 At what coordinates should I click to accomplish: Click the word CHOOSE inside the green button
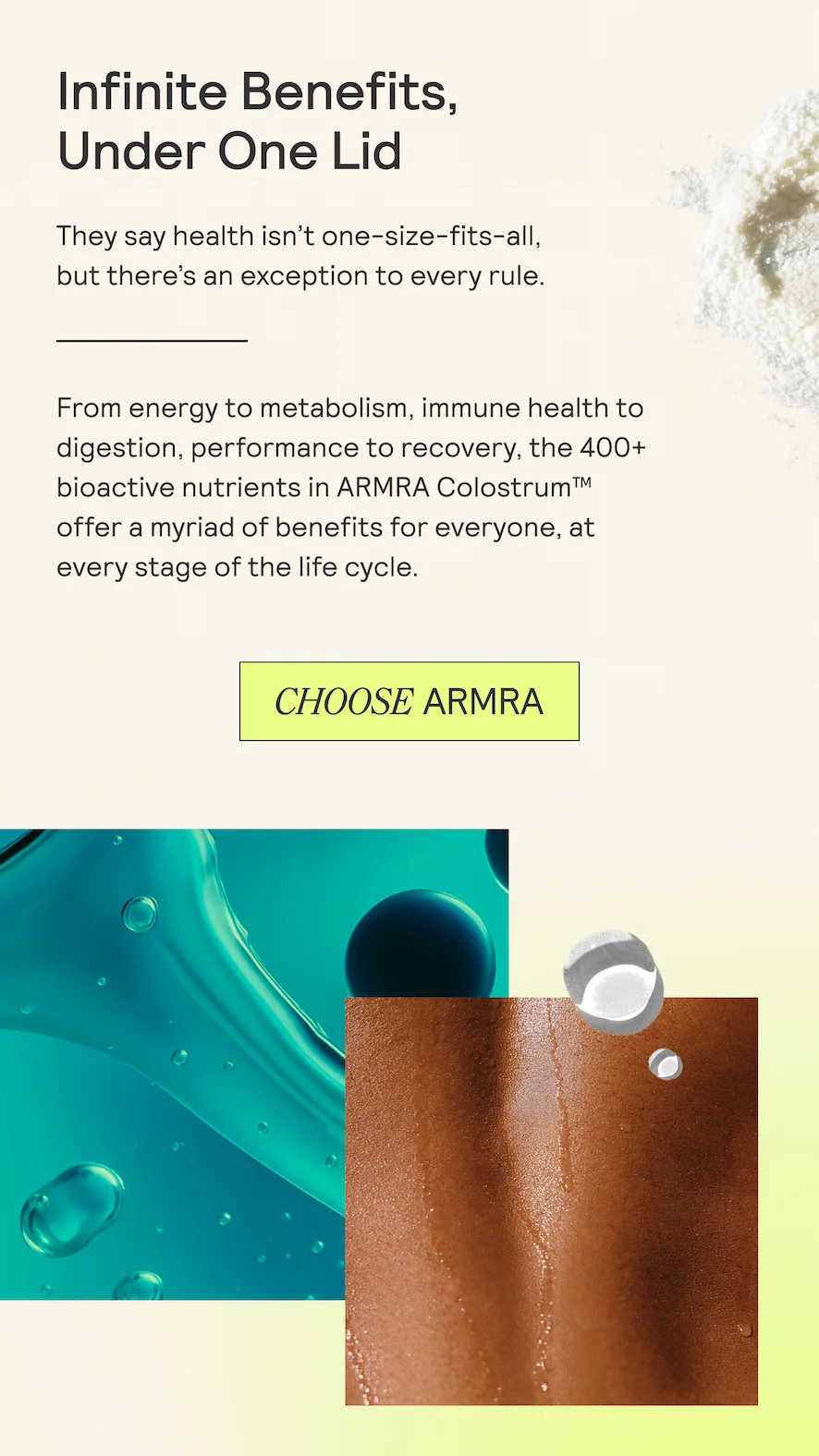point(346,702)
